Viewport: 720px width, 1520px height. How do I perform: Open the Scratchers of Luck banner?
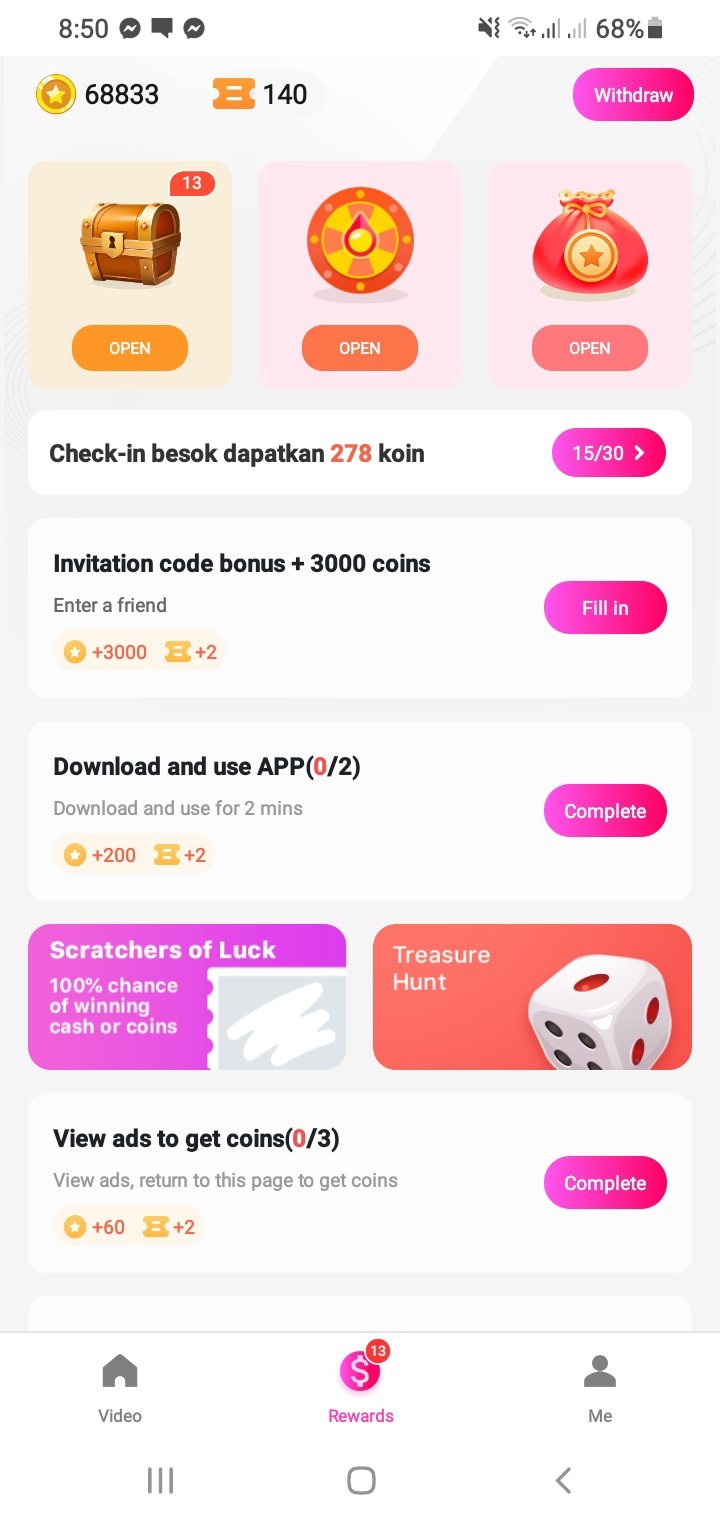[x=187, y=997]
